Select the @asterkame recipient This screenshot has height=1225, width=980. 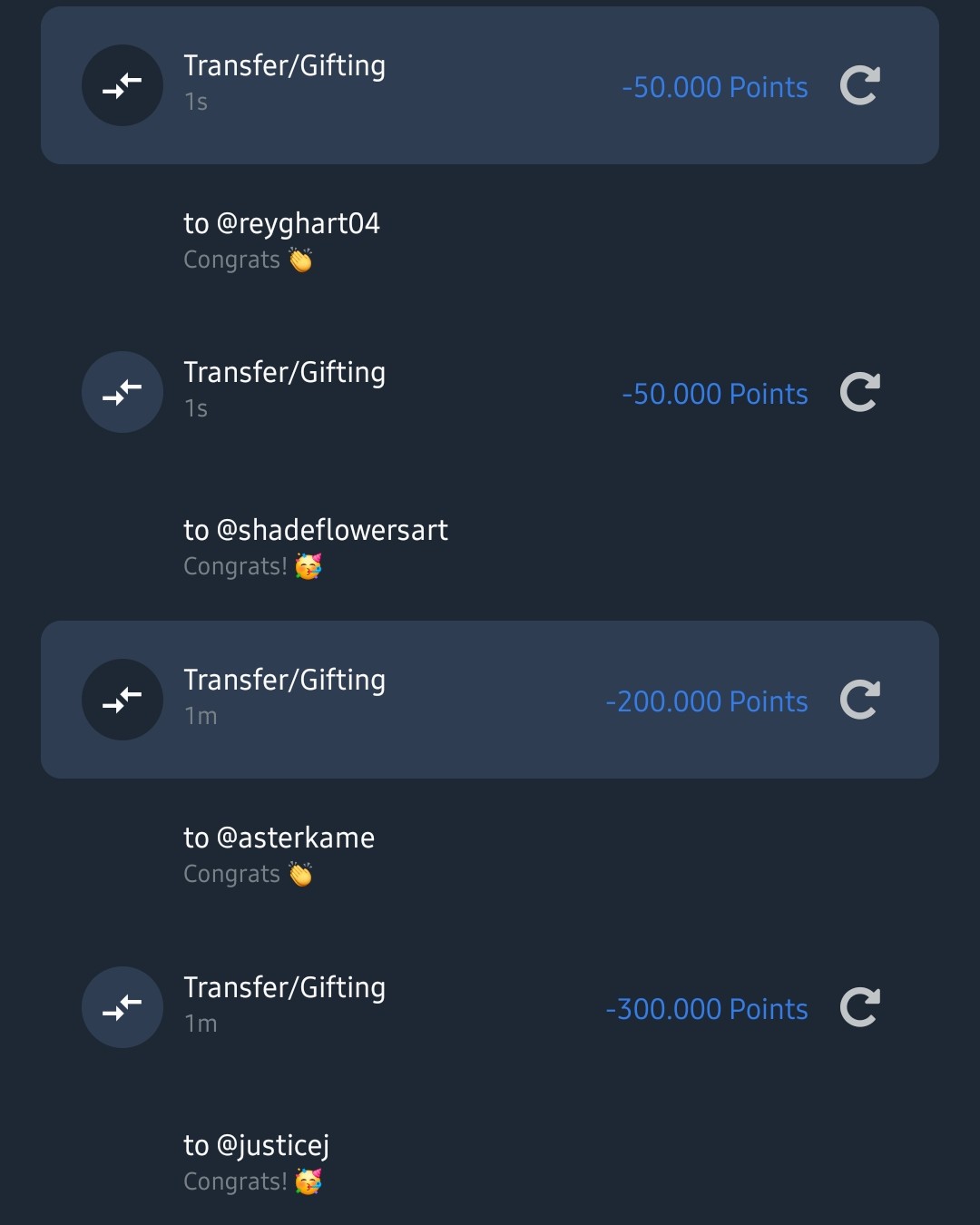click(279, 838)
